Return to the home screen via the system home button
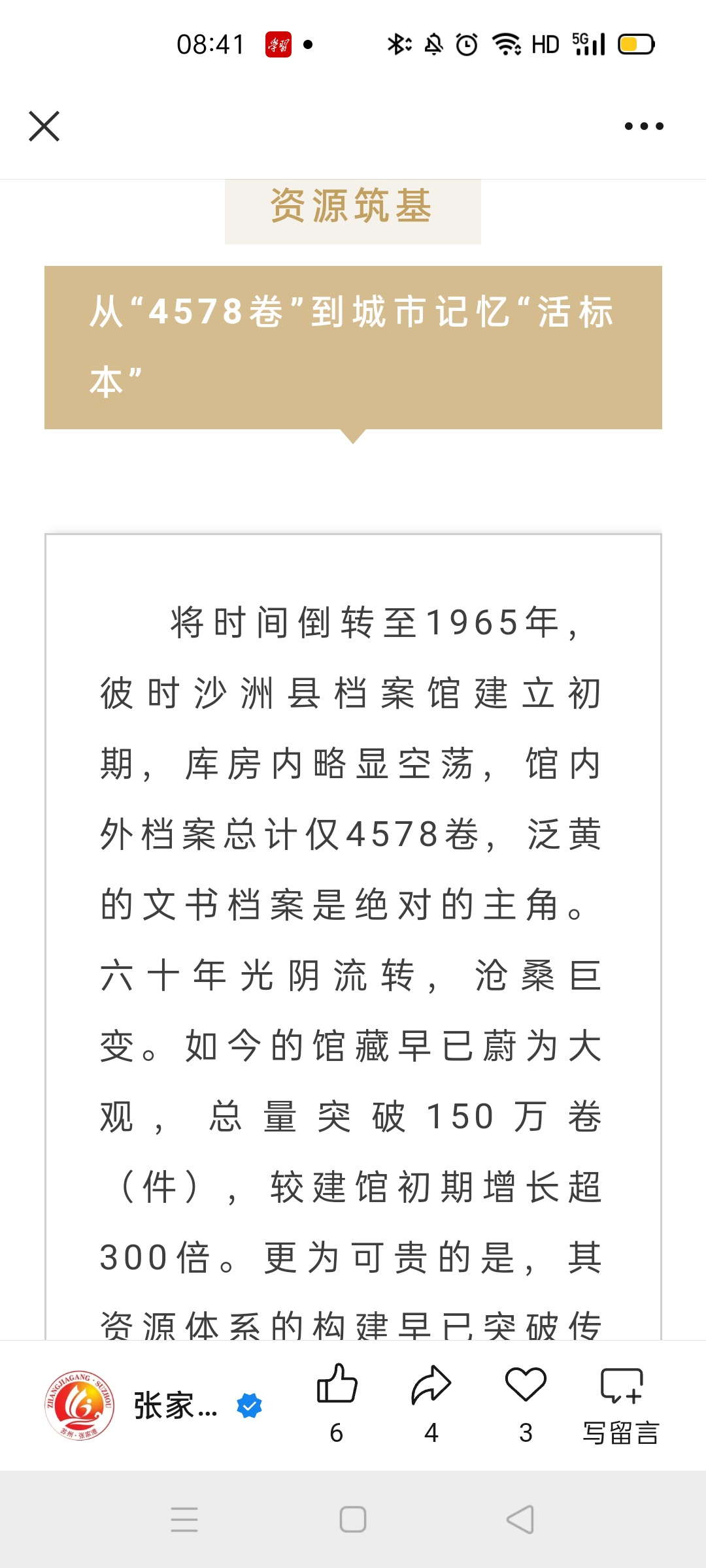 [x=353, y=1520]
